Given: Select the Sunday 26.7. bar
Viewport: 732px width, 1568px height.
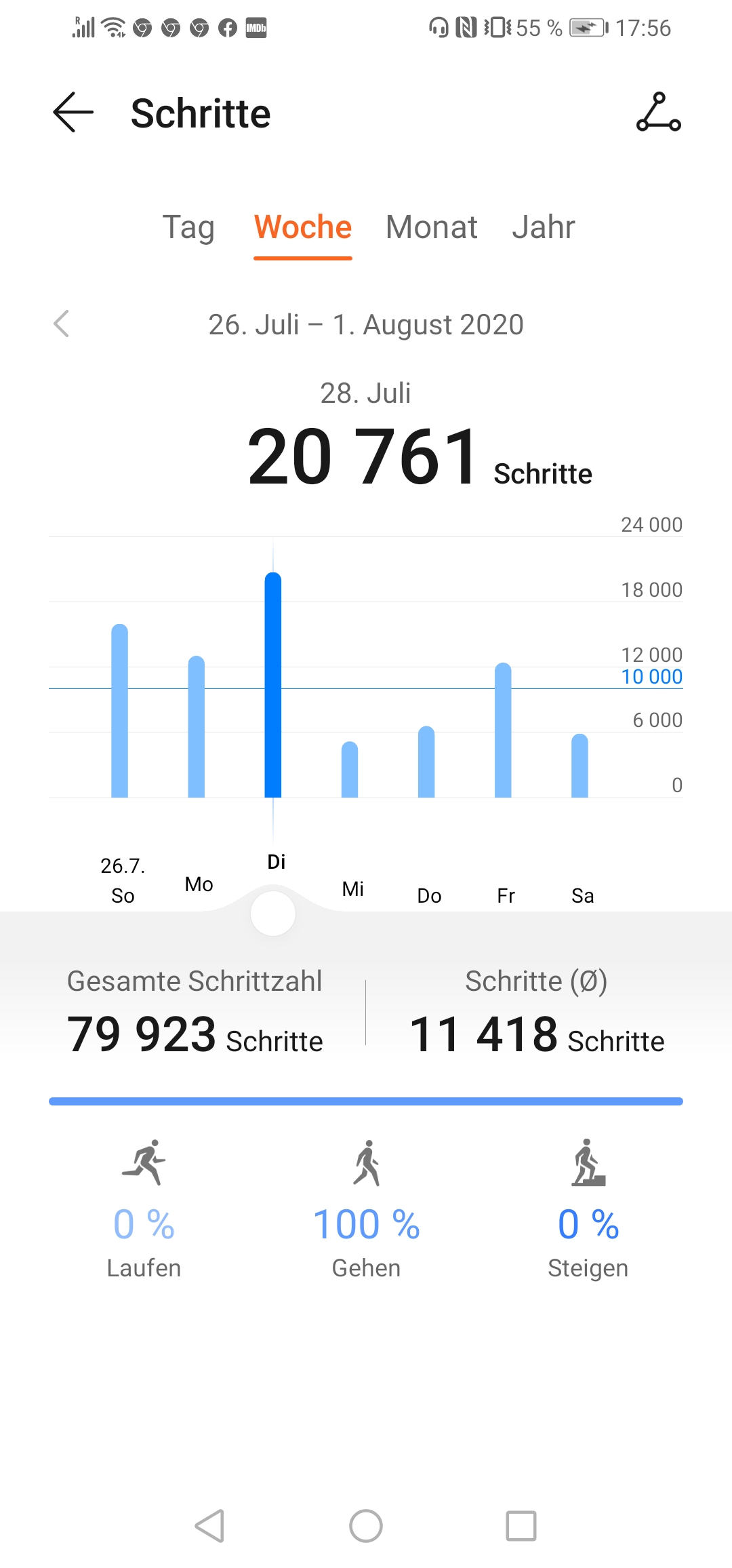Looking at the screenshot, I should pos(120,711).
